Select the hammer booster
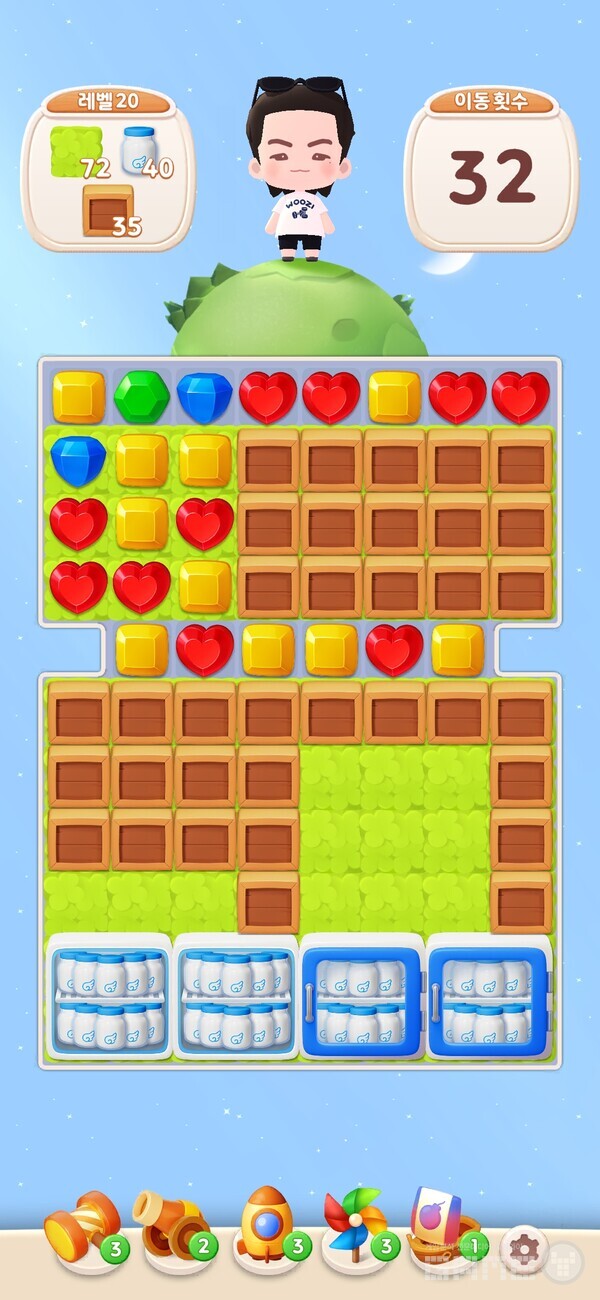The height and width of the screenshot is (1300, 600). [83, 1225]
